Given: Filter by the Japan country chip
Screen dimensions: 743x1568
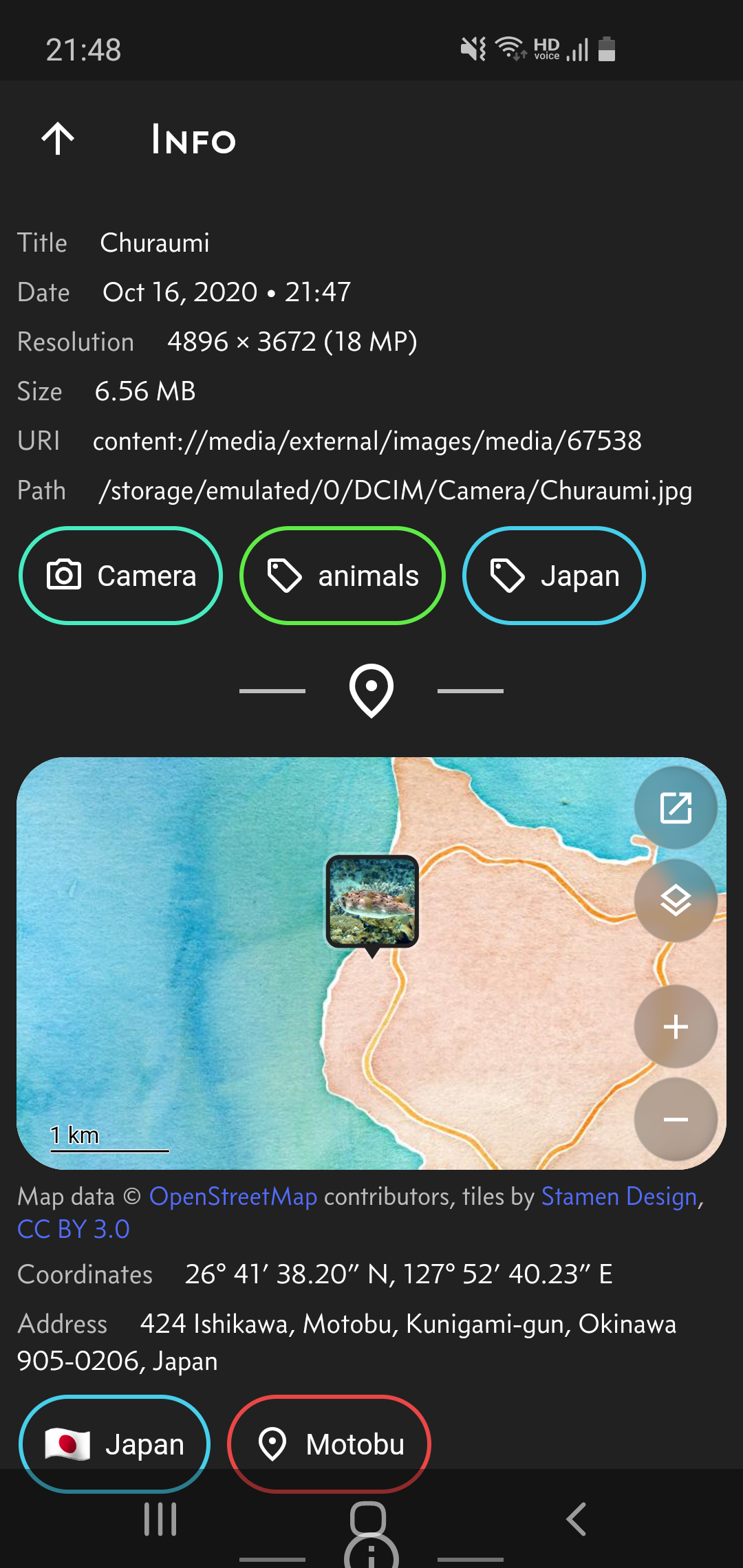Looking at the screenshot, I should (115, 1444).
